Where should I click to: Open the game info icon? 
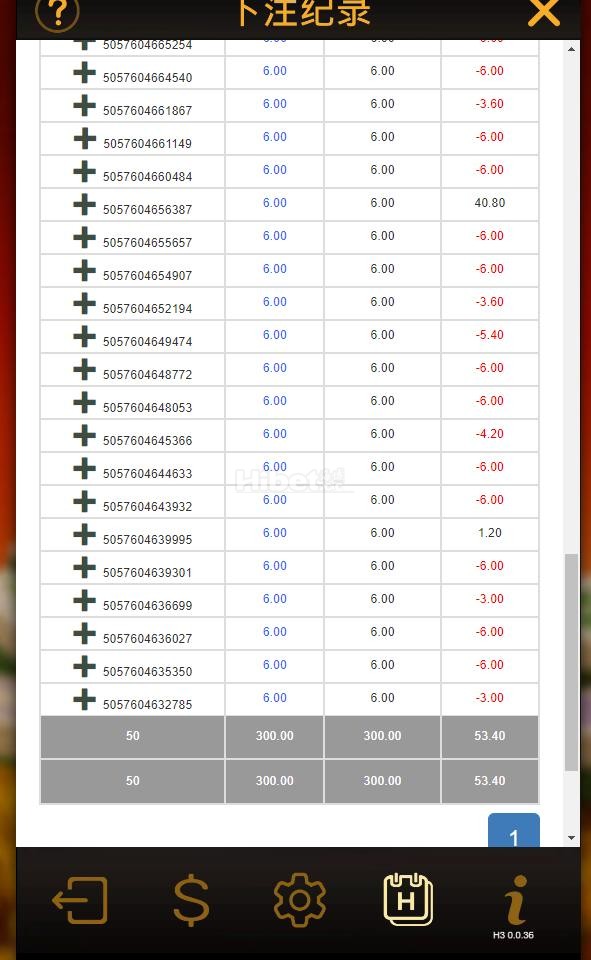516,900
